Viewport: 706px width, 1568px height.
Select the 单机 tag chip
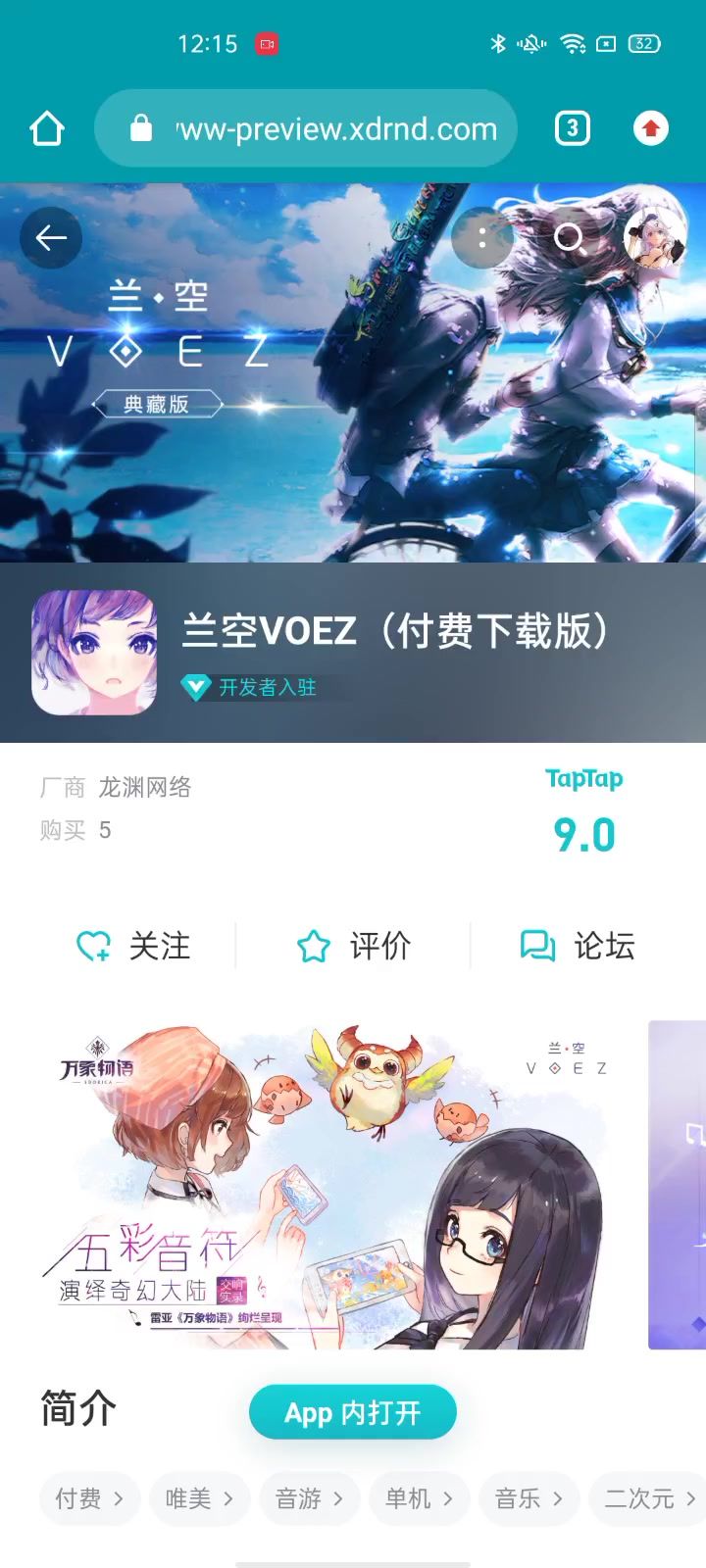click(x=419, y=1498)
